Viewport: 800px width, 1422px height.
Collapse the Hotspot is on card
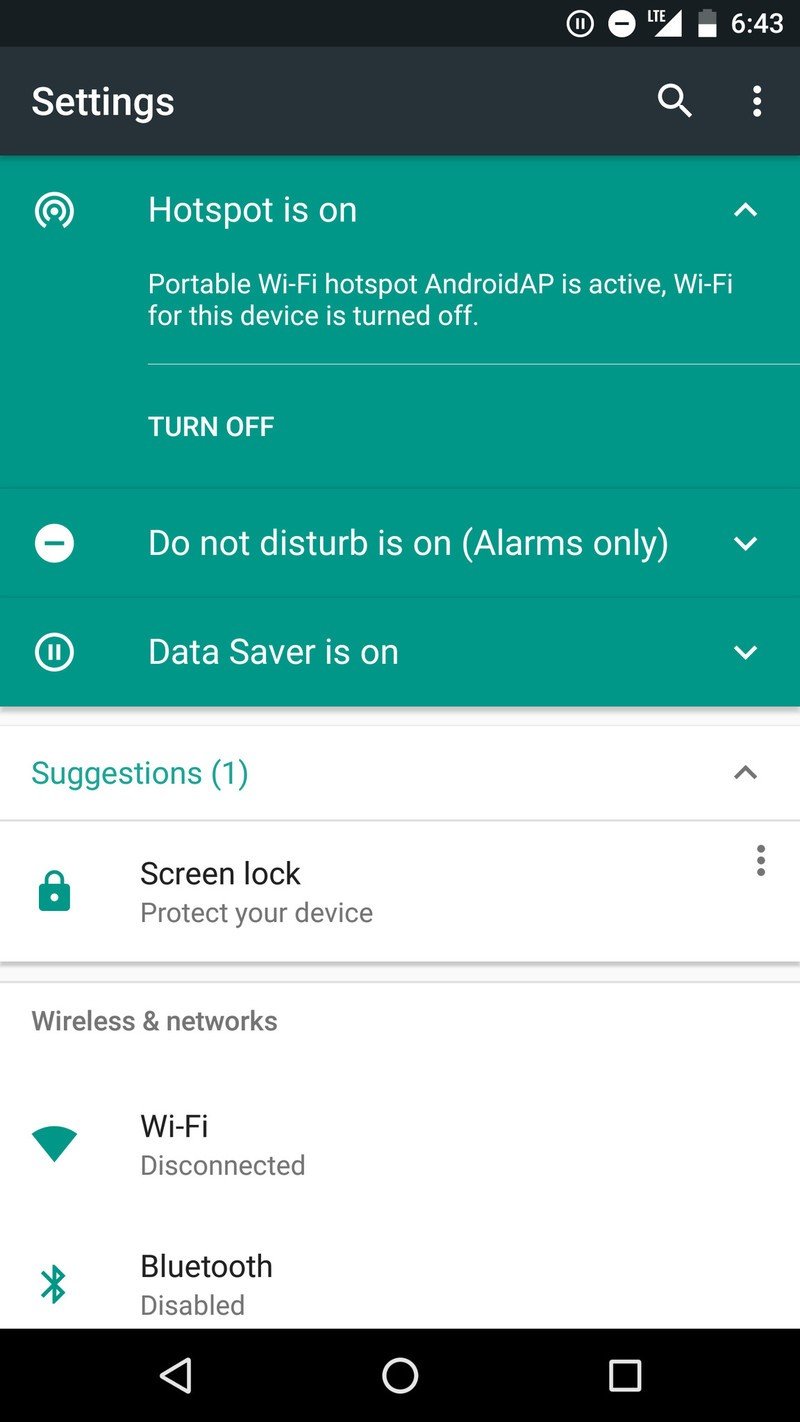coord(745,210)
